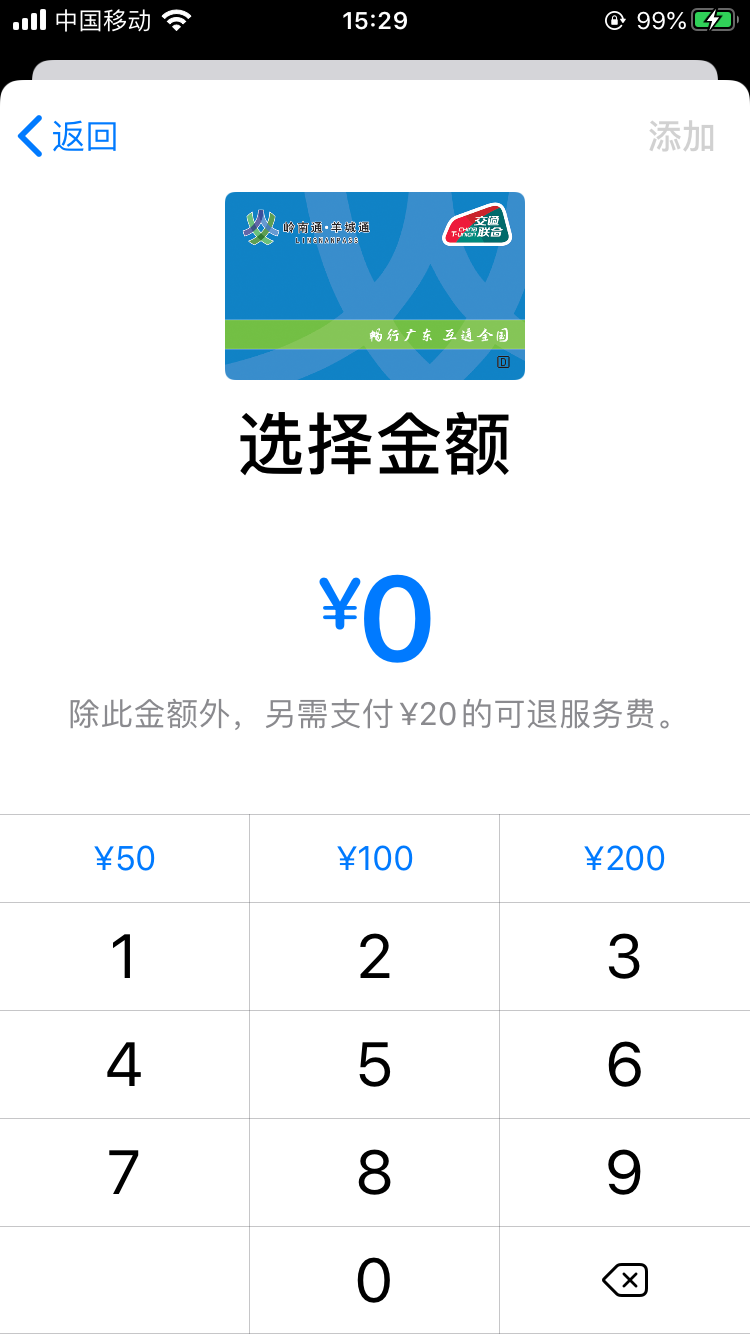750x1334 pixels.
Task: Select the ¥100 preset amount
Action: point(374,858)
